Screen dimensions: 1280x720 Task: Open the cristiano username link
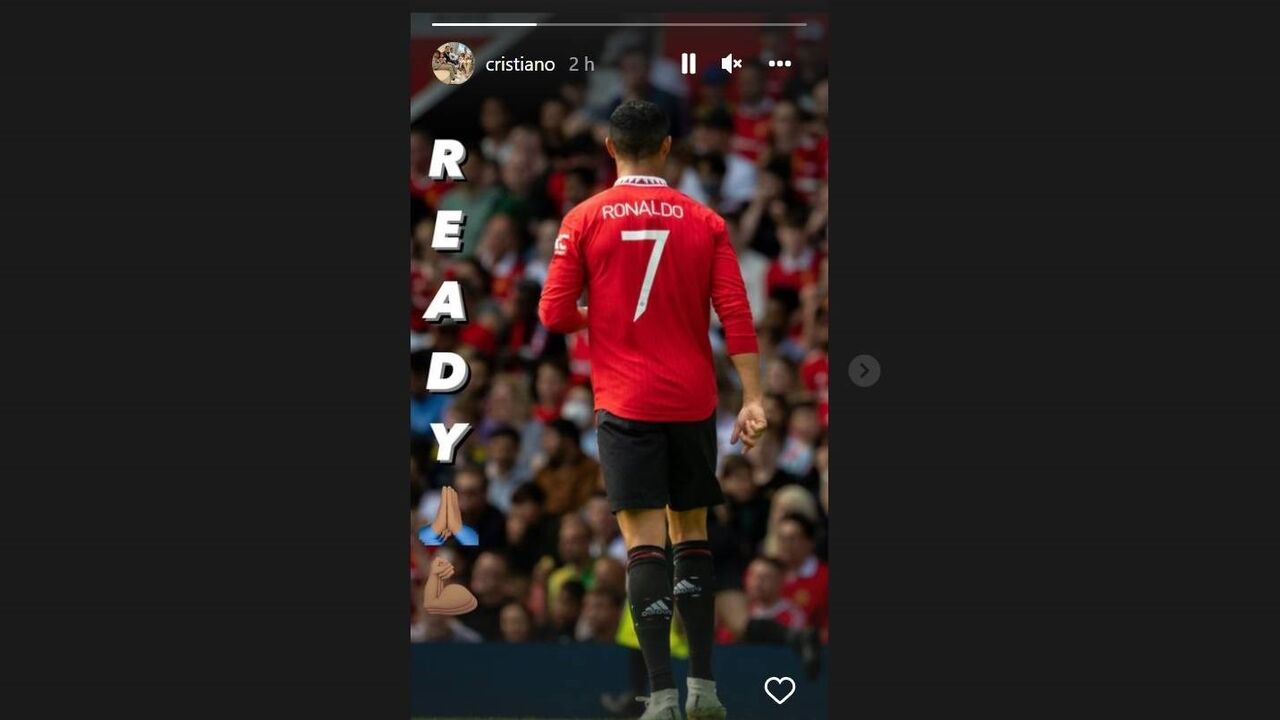coord(519,64)
